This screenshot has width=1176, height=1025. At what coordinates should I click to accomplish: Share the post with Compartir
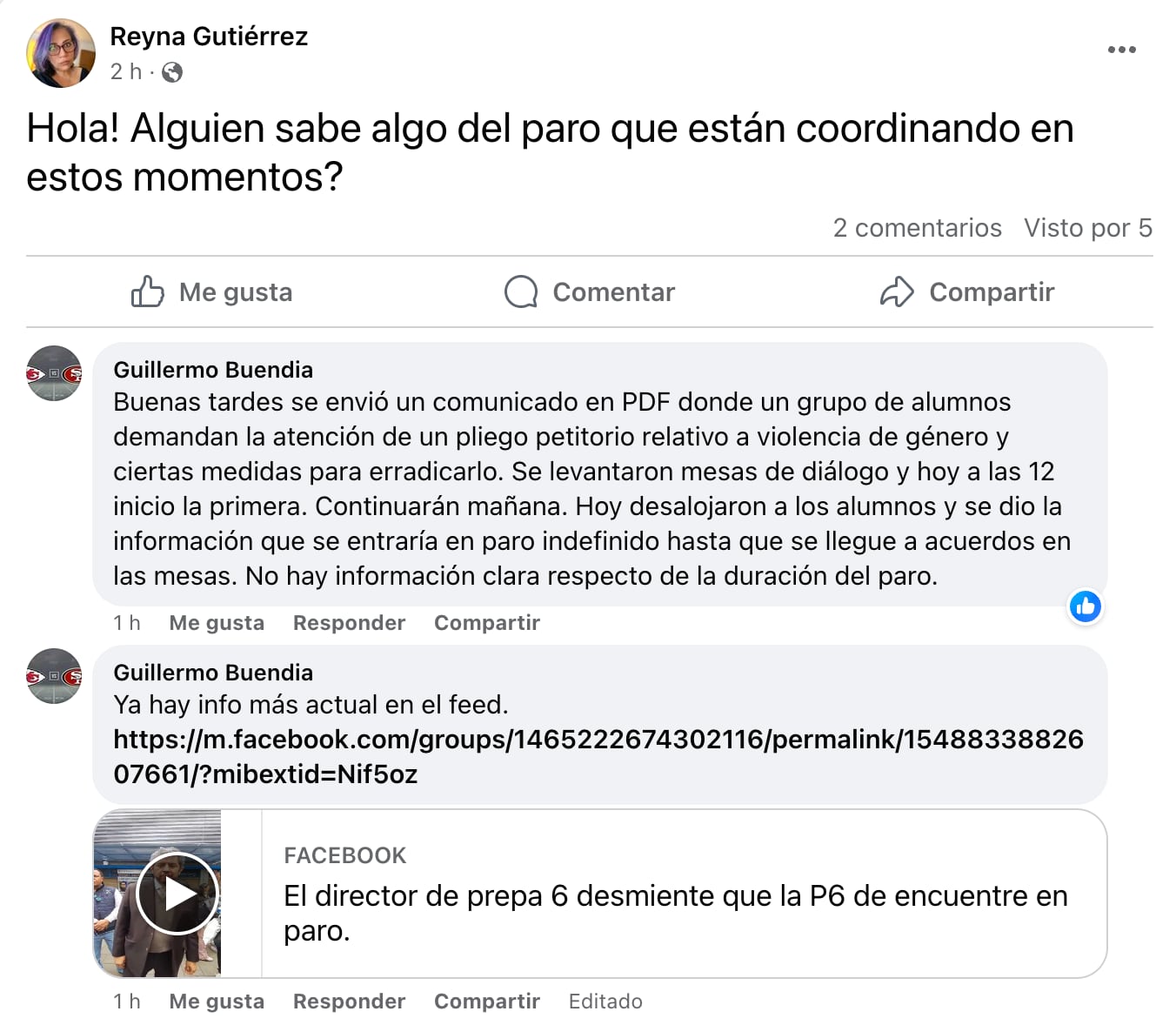pyautogui.click(x=967, y=292)
